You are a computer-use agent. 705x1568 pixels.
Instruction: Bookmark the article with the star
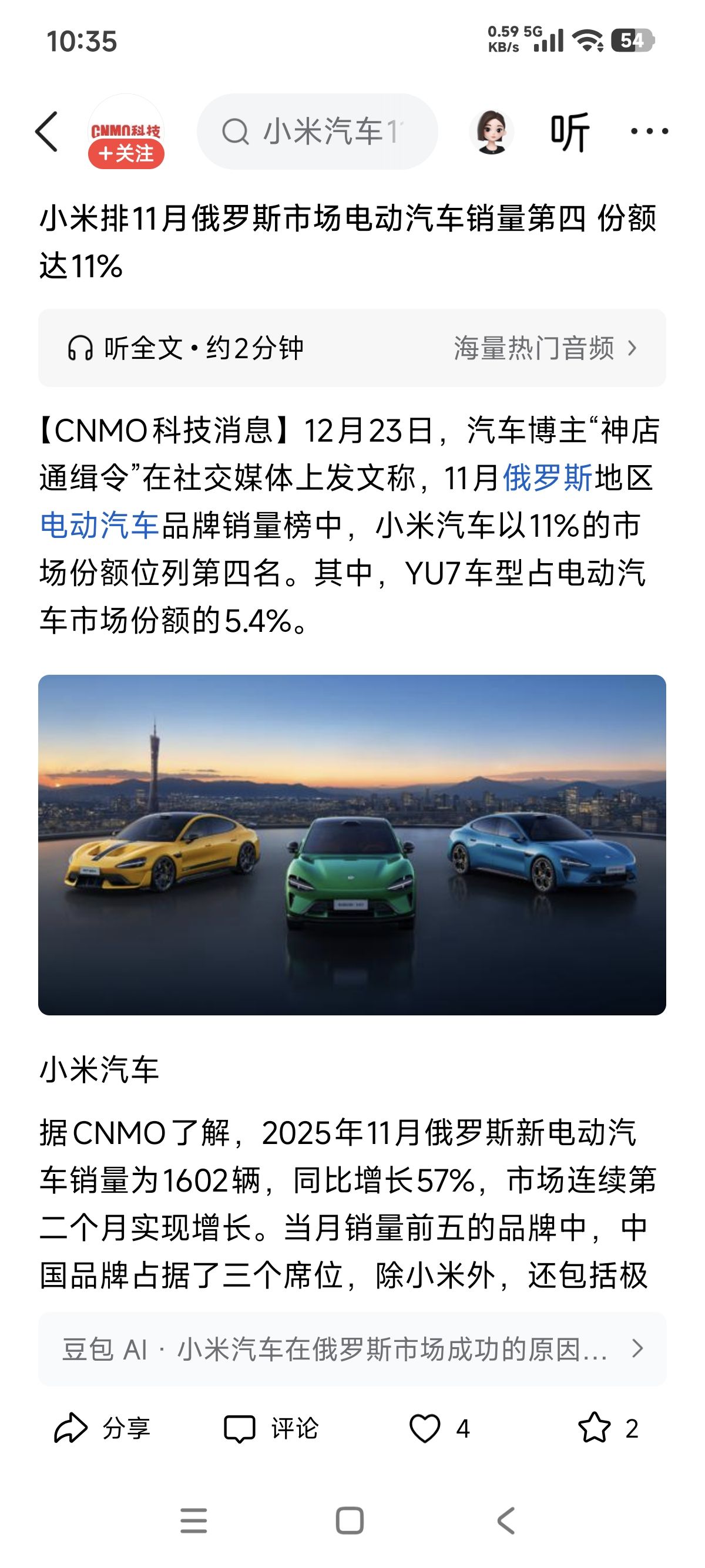pyautogui.click(x=593, y=1428)
